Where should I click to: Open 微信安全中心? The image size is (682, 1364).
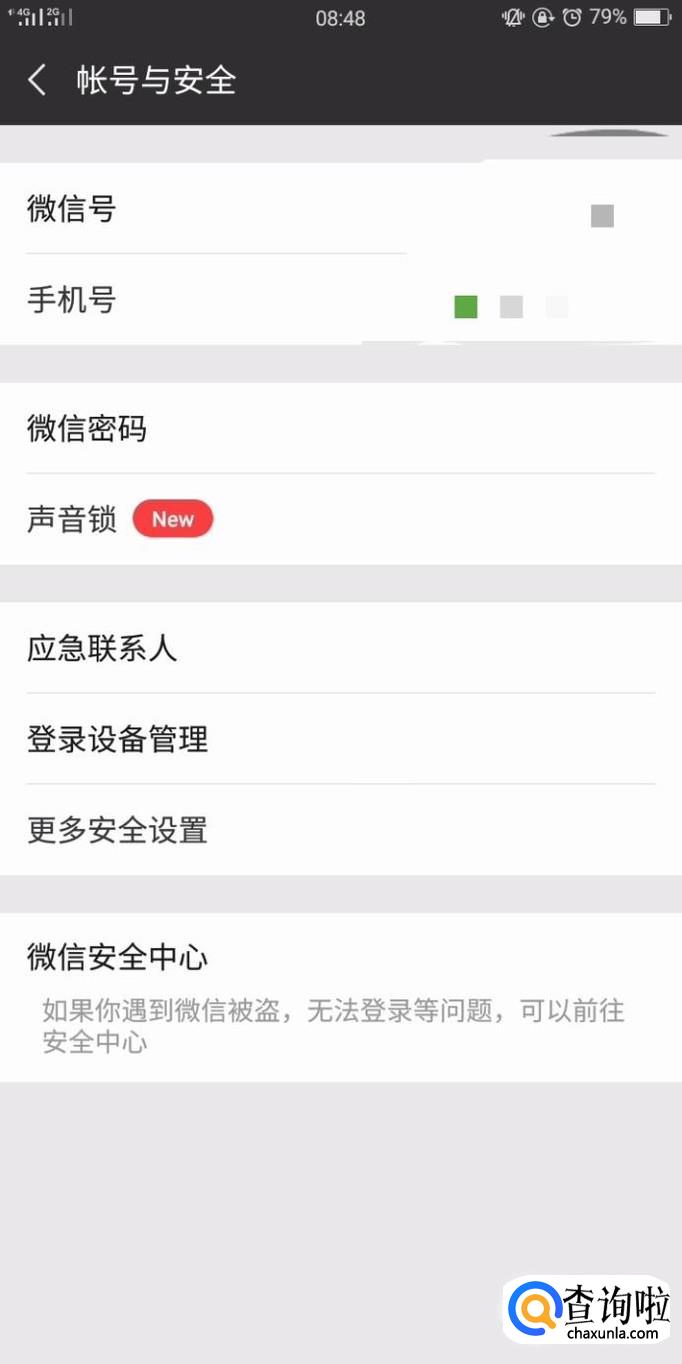click(341, 997)
